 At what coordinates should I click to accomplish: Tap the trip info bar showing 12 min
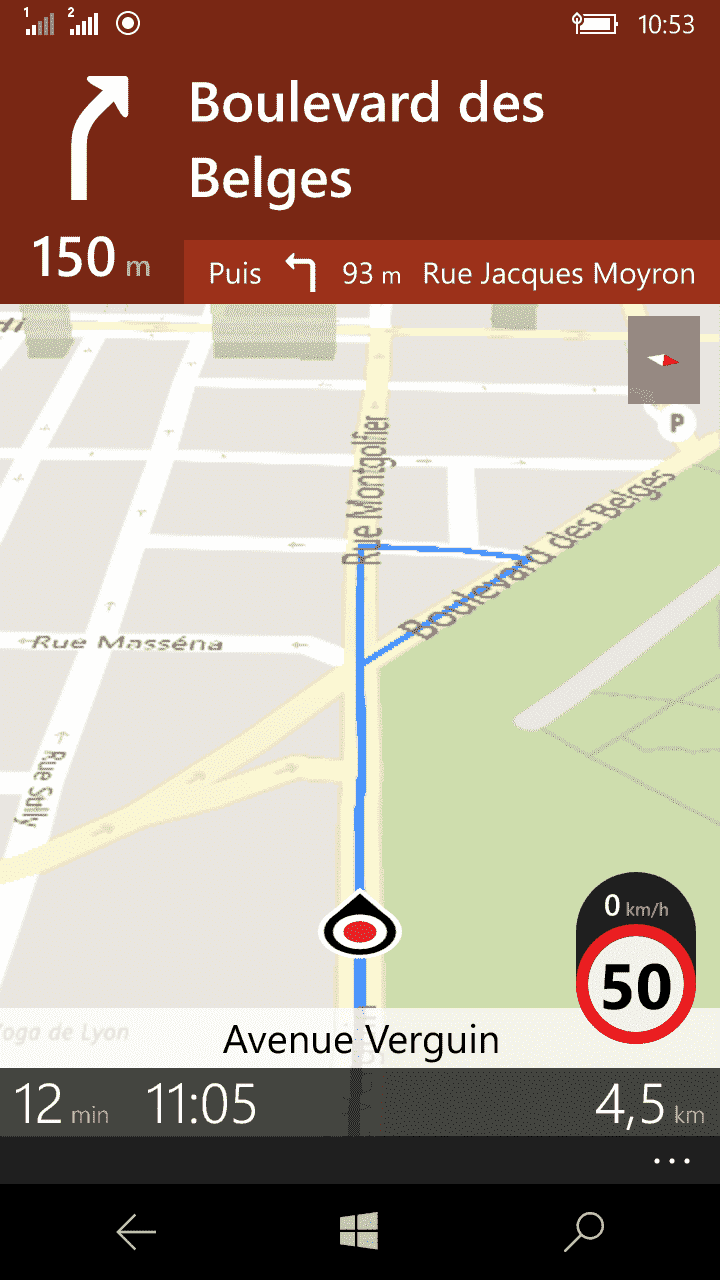(x=62, y=1104)
